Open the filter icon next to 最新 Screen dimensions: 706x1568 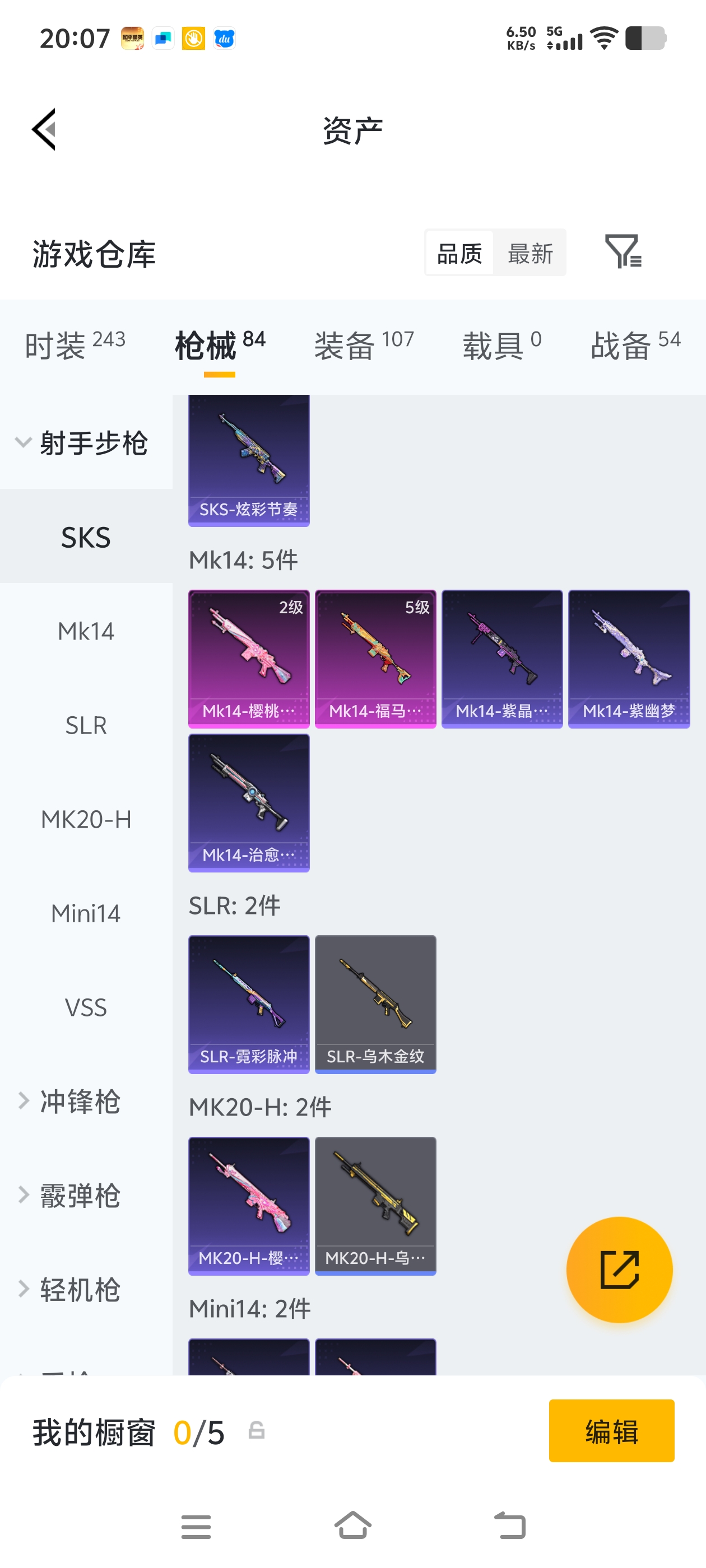tap(622, 251)
